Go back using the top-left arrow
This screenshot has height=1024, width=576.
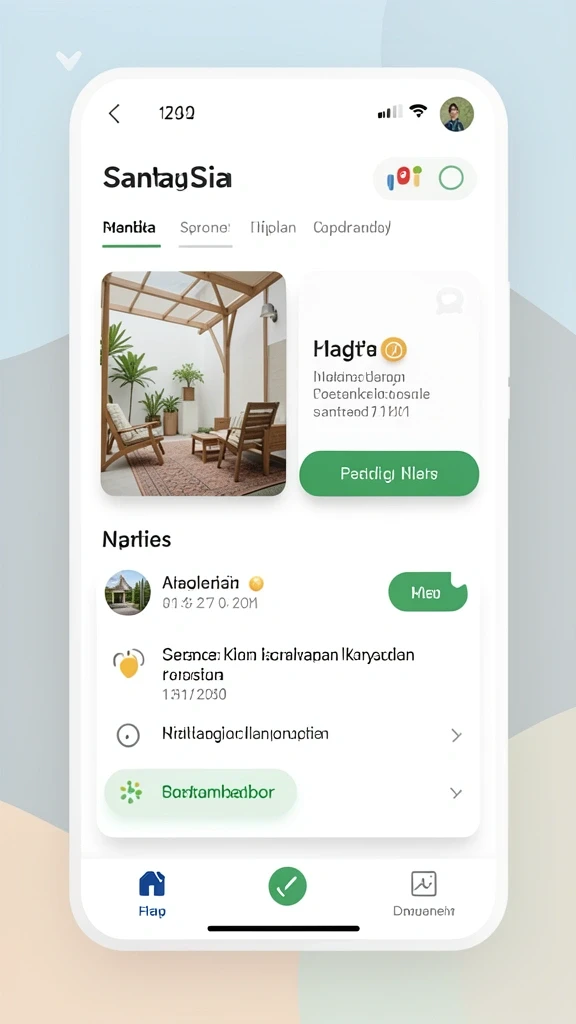pos(114,114)
